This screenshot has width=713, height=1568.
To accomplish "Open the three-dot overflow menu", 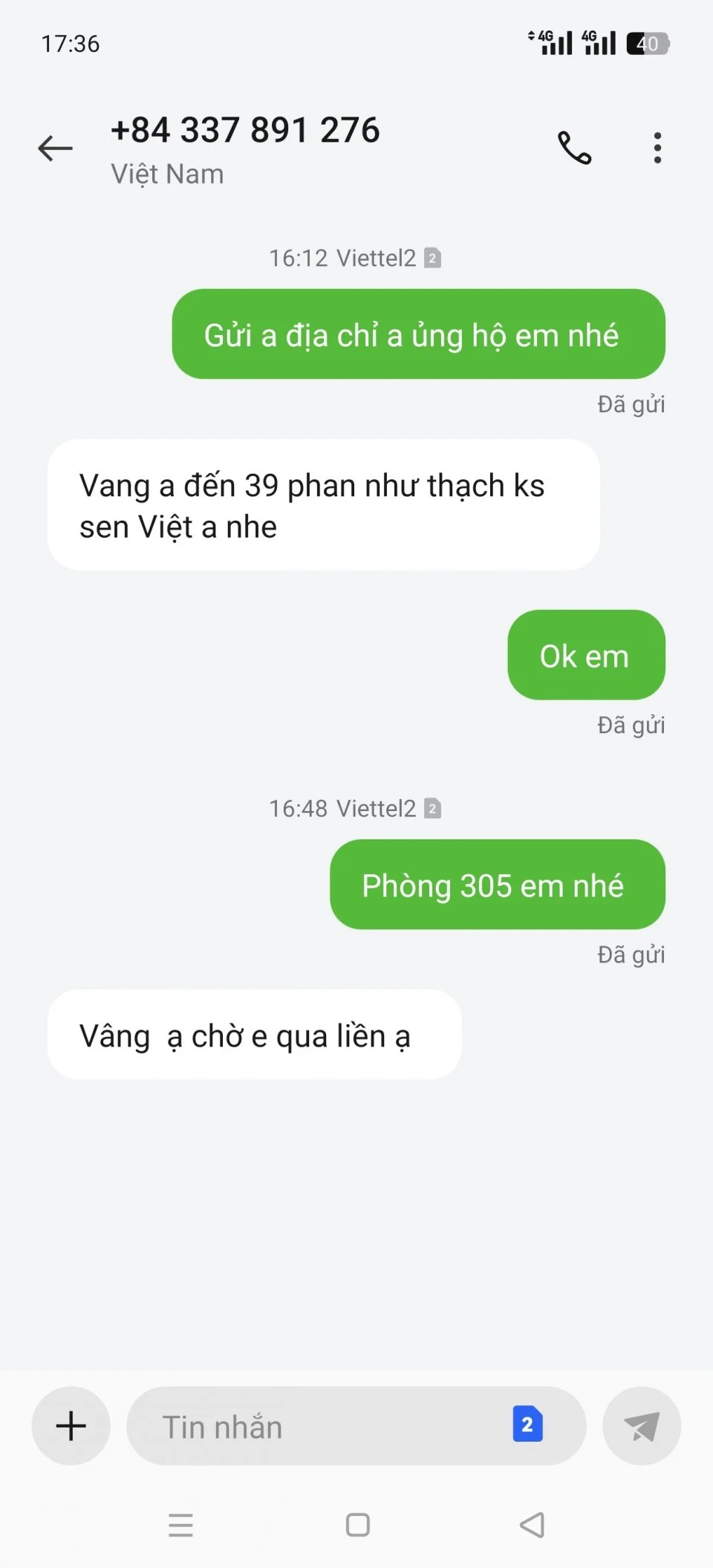I will tap(657, 148).
